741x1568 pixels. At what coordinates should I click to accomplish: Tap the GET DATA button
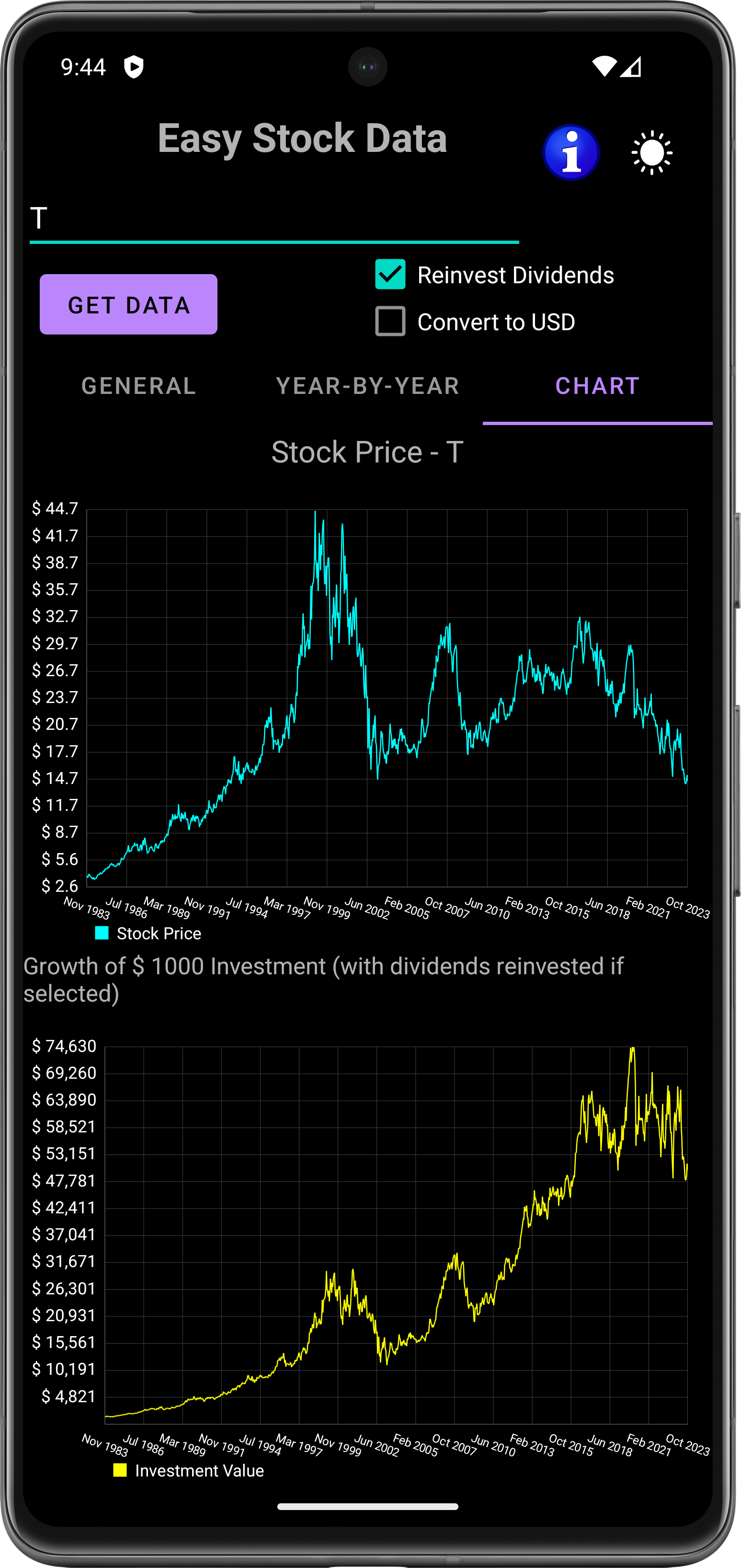click(128, 304)
